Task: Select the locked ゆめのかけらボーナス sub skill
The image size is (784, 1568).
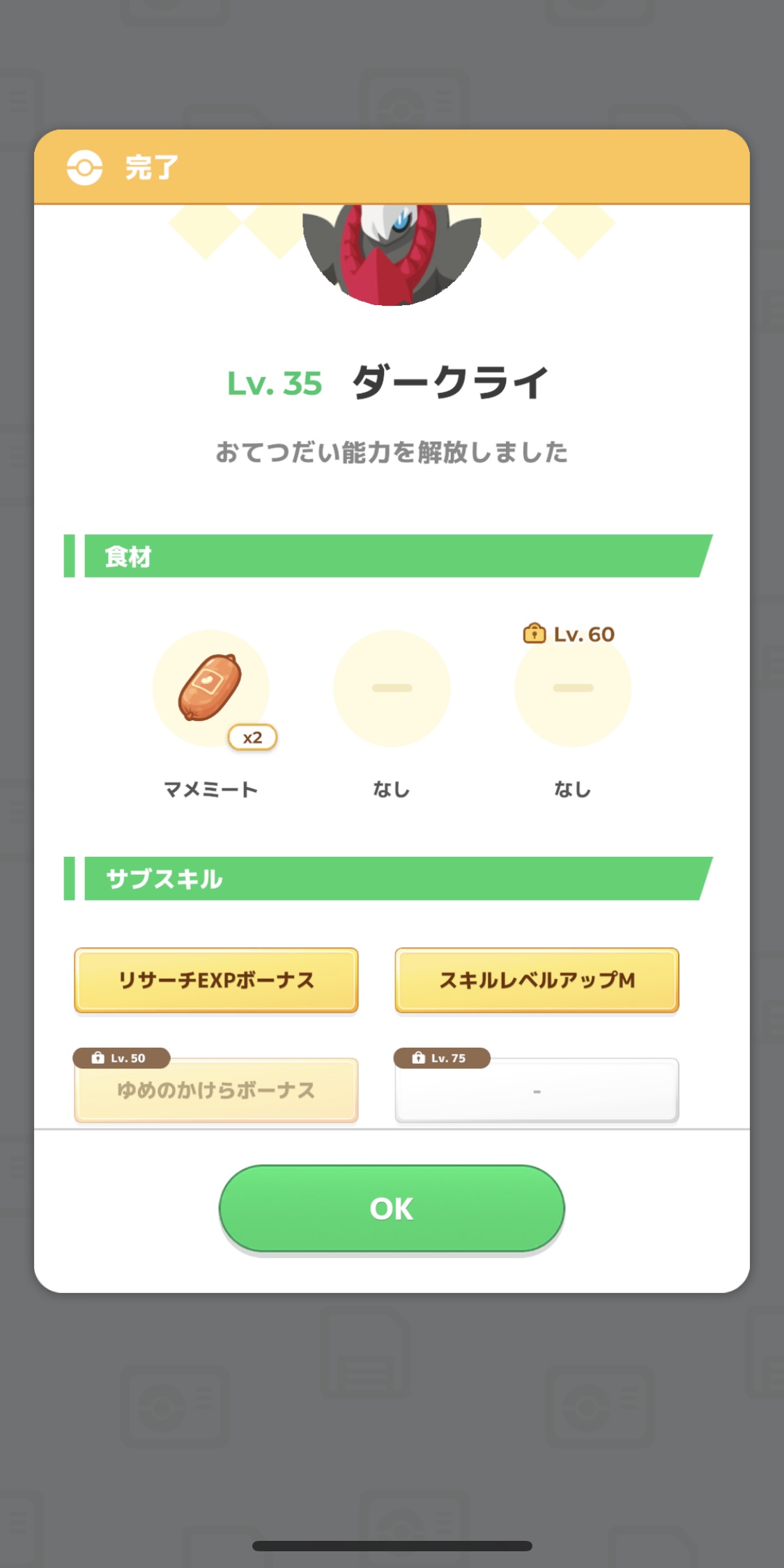Action: 216,1090
